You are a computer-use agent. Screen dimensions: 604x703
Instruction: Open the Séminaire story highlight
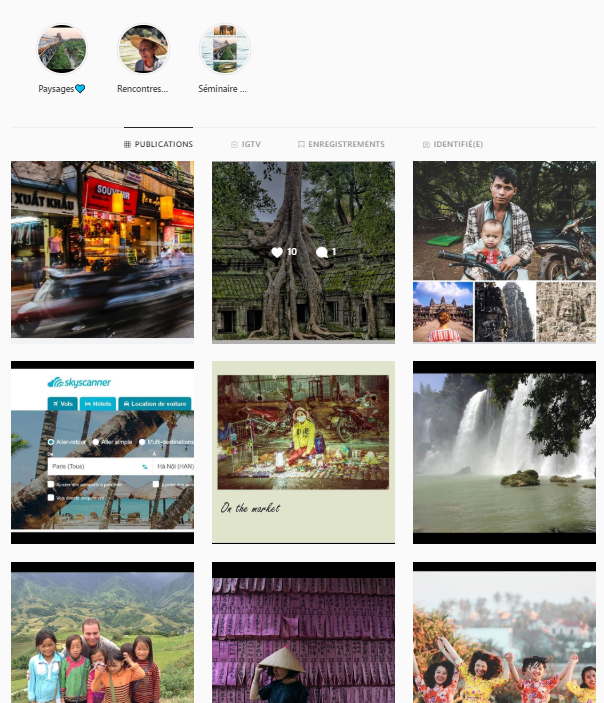pos(225,49)
